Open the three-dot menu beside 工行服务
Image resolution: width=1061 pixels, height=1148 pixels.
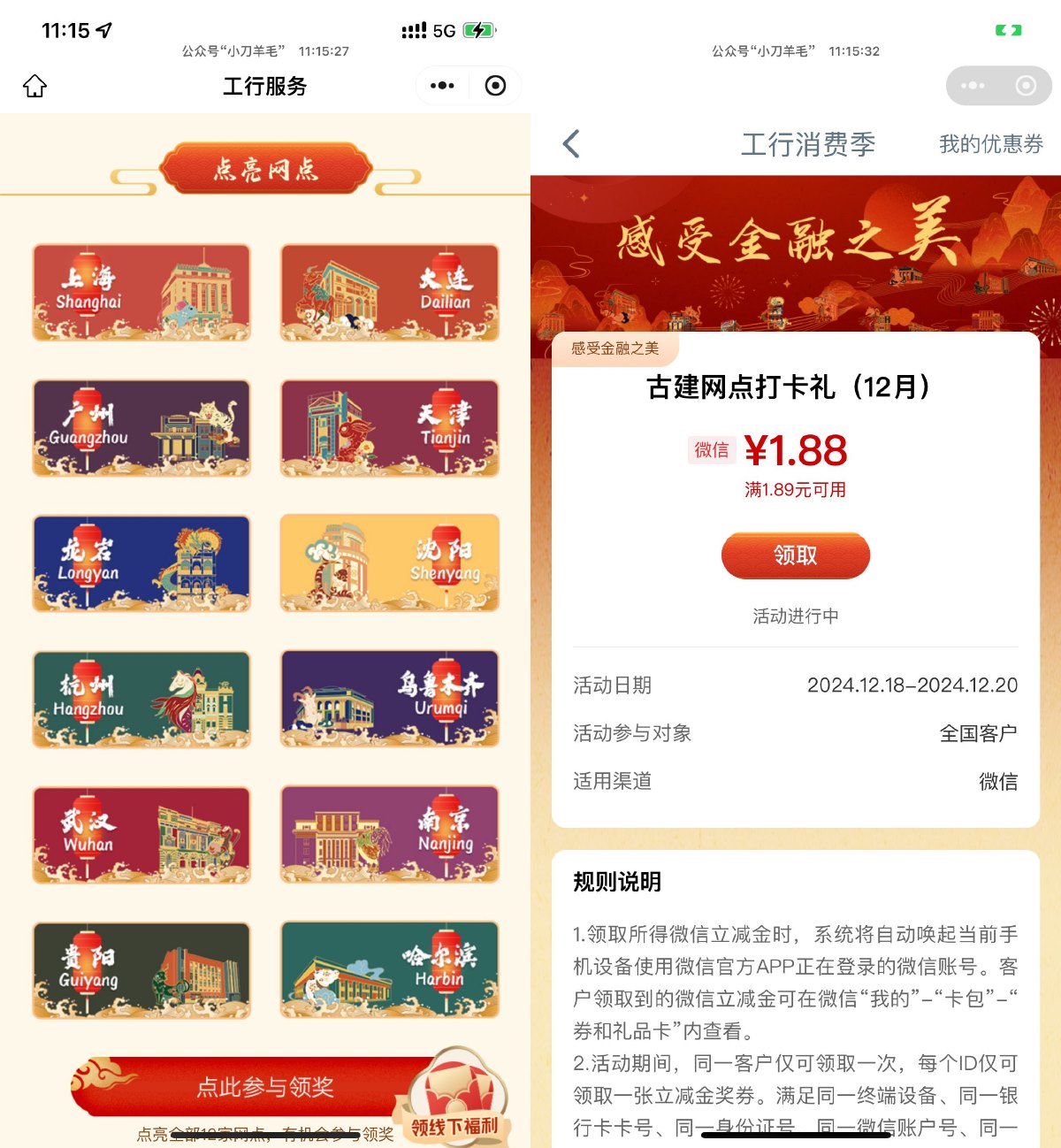pos(442,86)
